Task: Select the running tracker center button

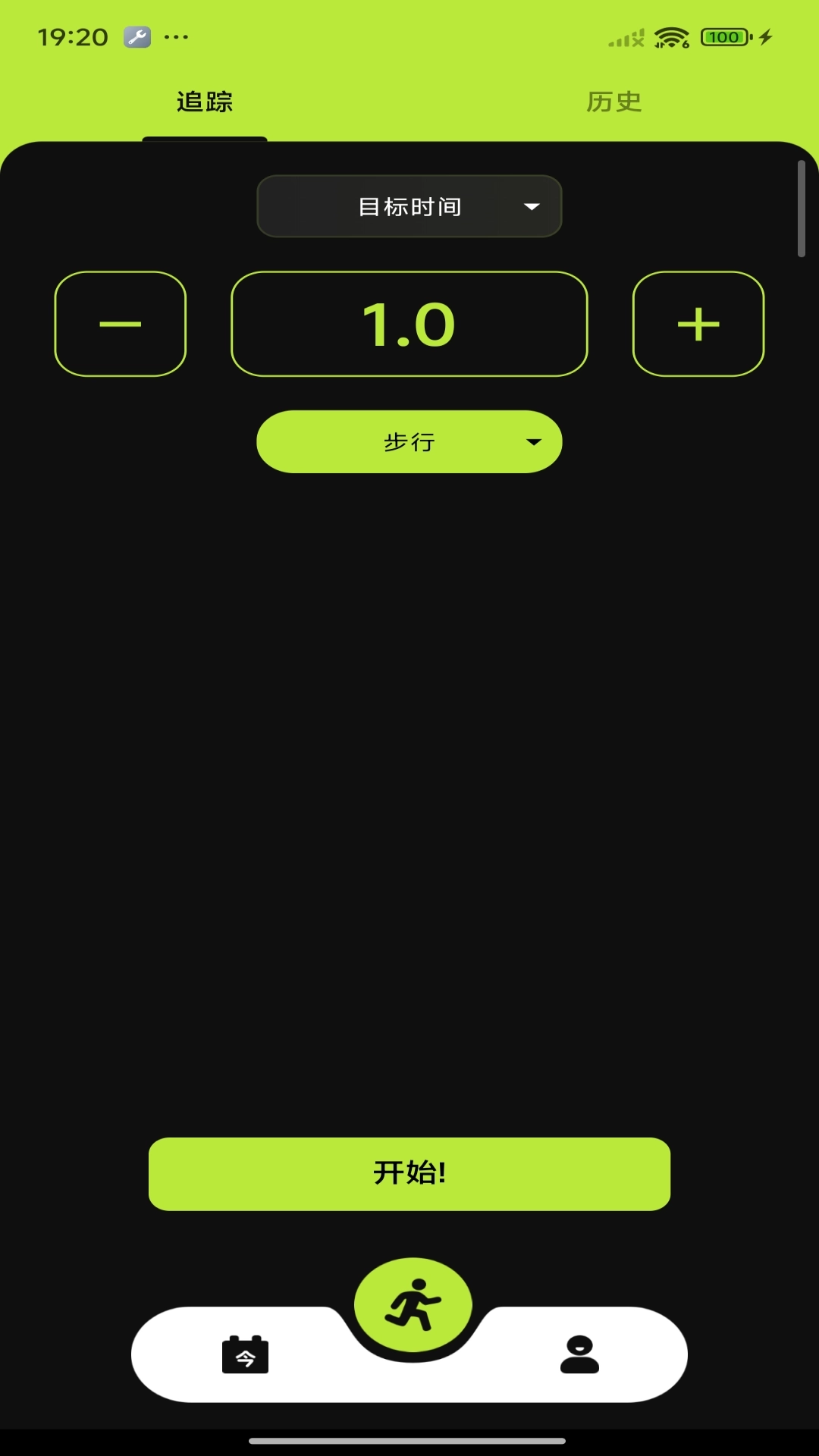Action: pyautogui.click(x=413, y=1305)
